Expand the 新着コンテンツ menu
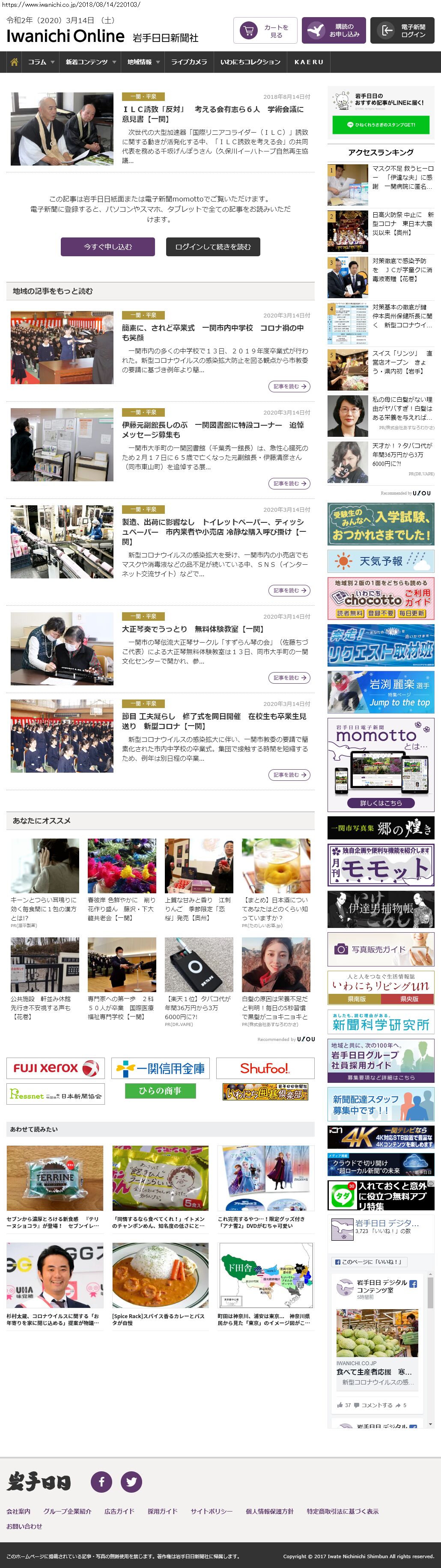The width and height of the screenshot is (441, 1568). pyautogui.click(x=90, y=62)
